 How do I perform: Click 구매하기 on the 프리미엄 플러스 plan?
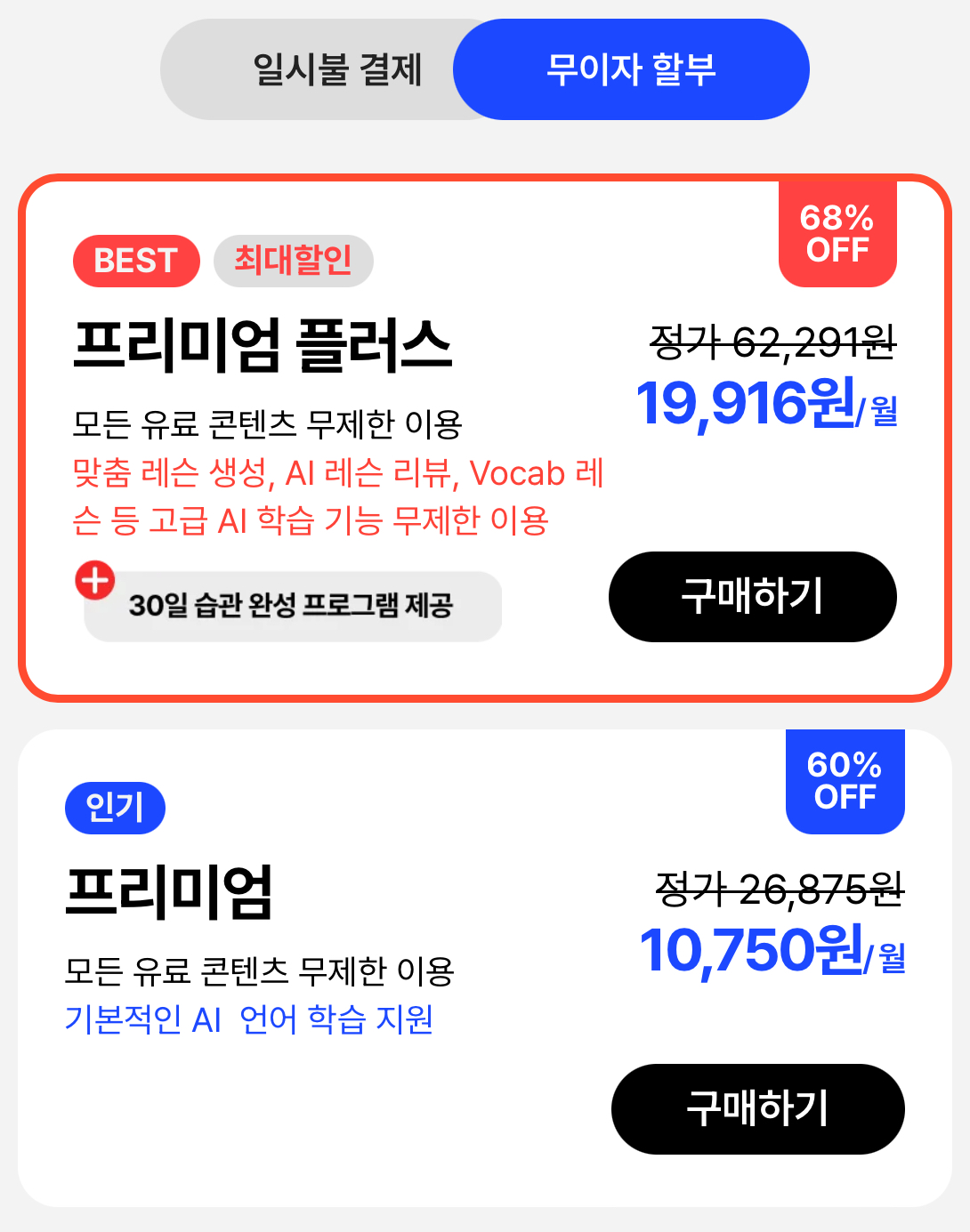coord(752,597)
